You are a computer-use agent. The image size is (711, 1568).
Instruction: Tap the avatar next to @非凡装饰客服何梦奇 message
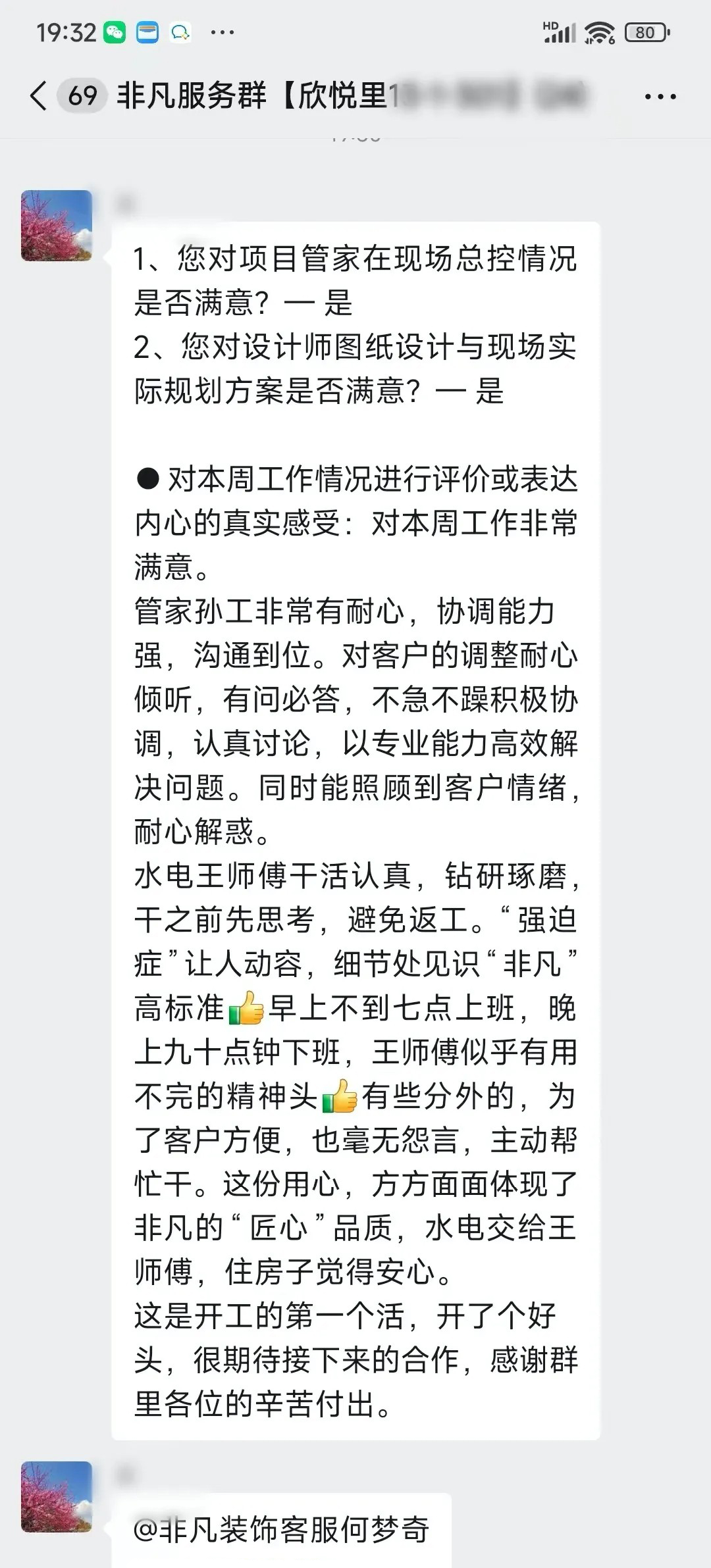pyautogui.click(x=57, y=1496)
